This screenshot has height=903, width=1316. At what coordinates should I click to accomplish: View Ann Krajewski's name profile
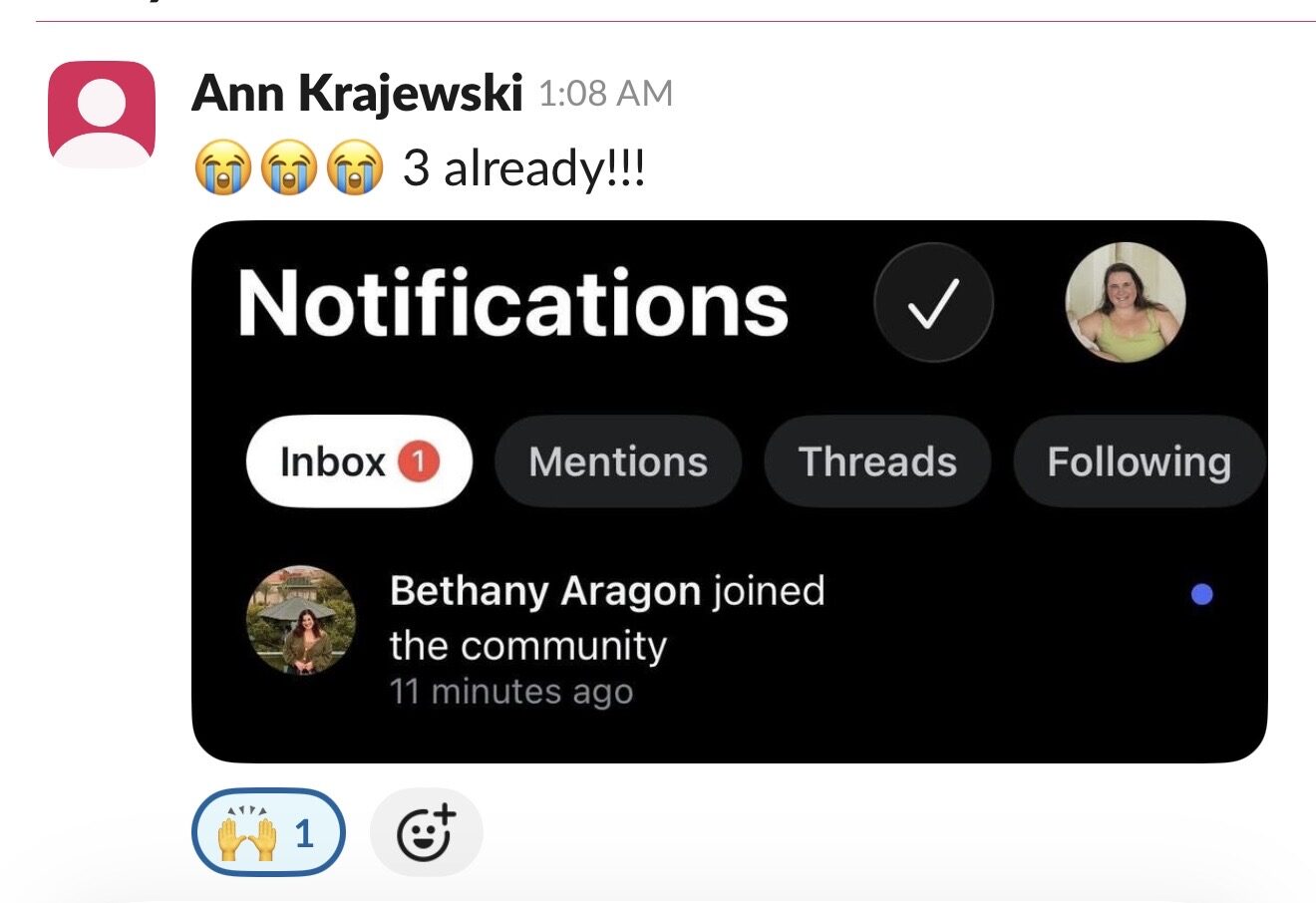point(356,94)
